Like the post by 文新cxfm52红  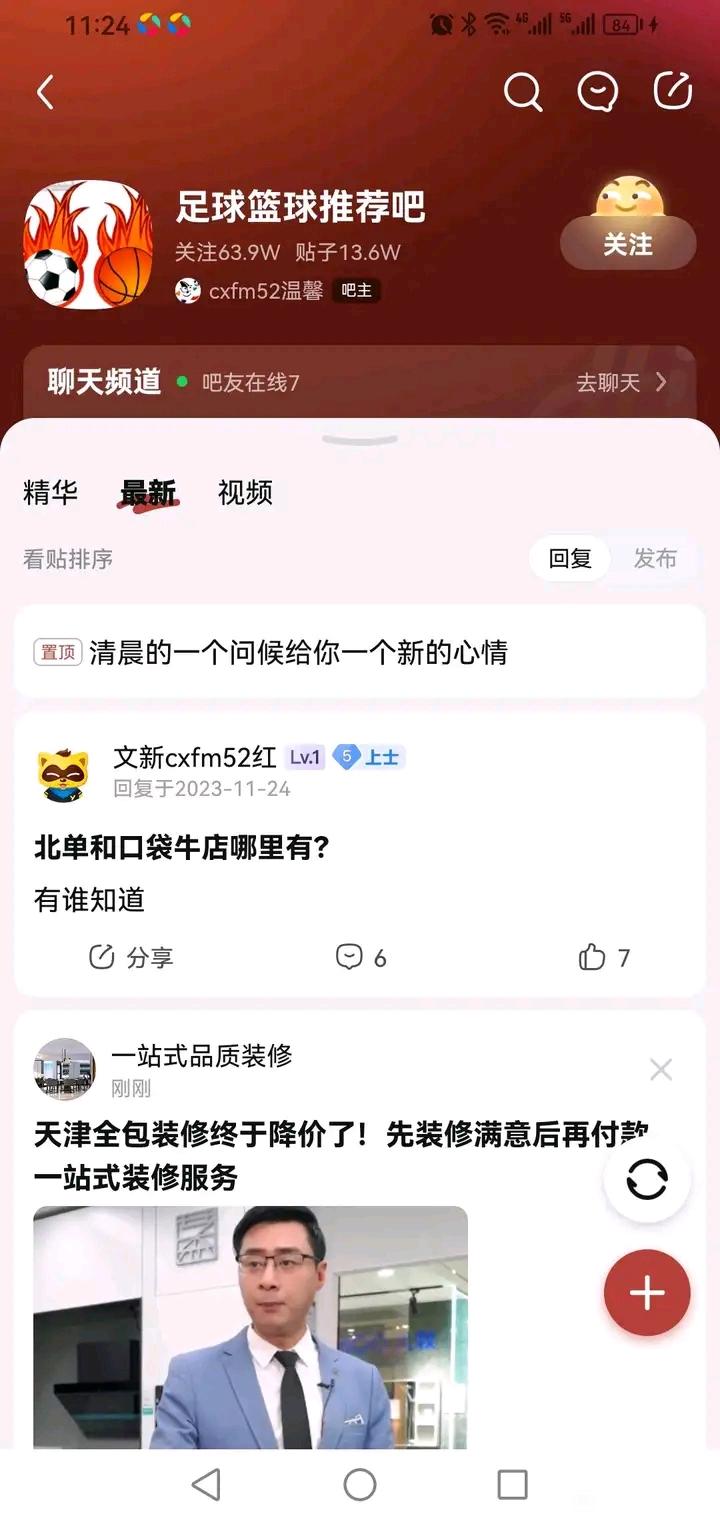click(604, 958)
